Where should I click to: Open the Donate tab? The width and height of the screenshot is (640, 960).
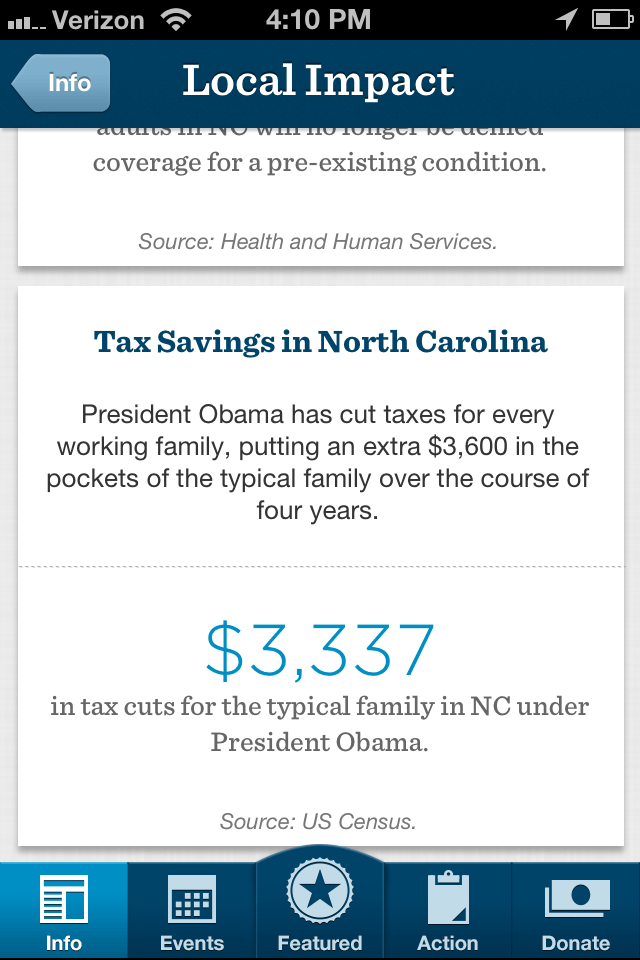coord(576,910)
